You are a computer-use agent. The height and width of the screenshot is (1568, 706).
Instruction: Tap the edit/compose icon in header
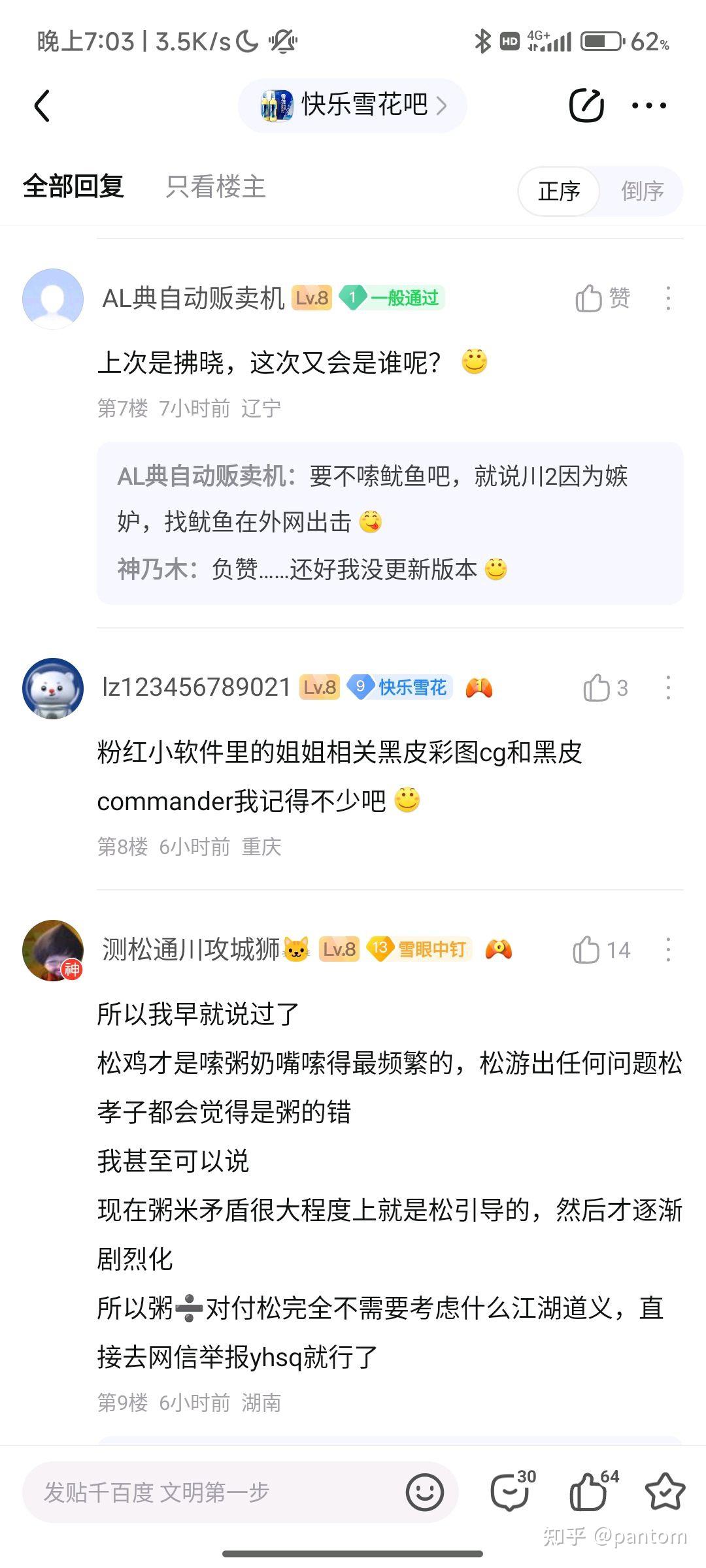(x=586, y=105)
